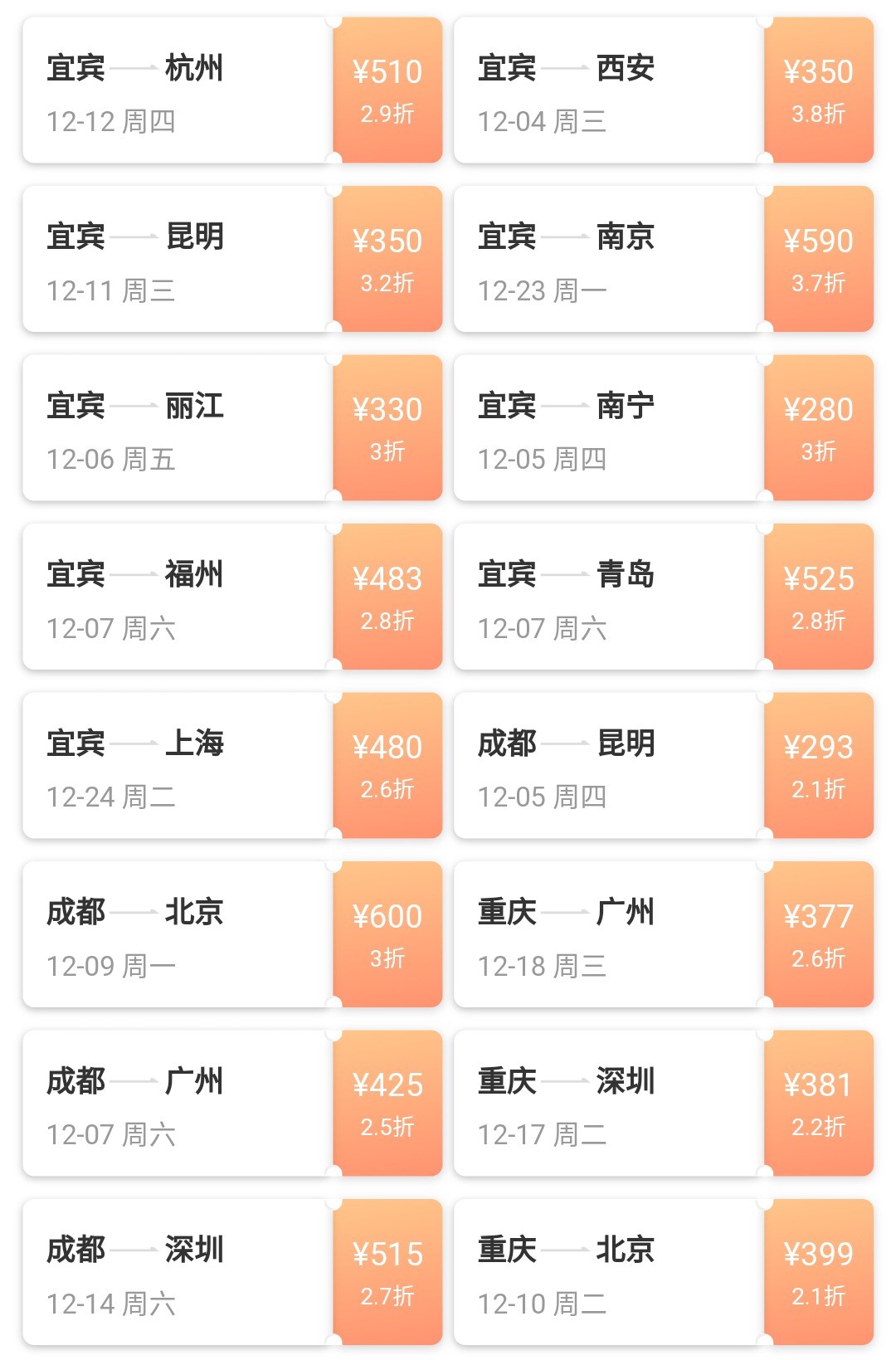The image size is (896, 1360).
Task: Open the 成都 to 昆明 ¥293 deal
Action: point(664,766)
